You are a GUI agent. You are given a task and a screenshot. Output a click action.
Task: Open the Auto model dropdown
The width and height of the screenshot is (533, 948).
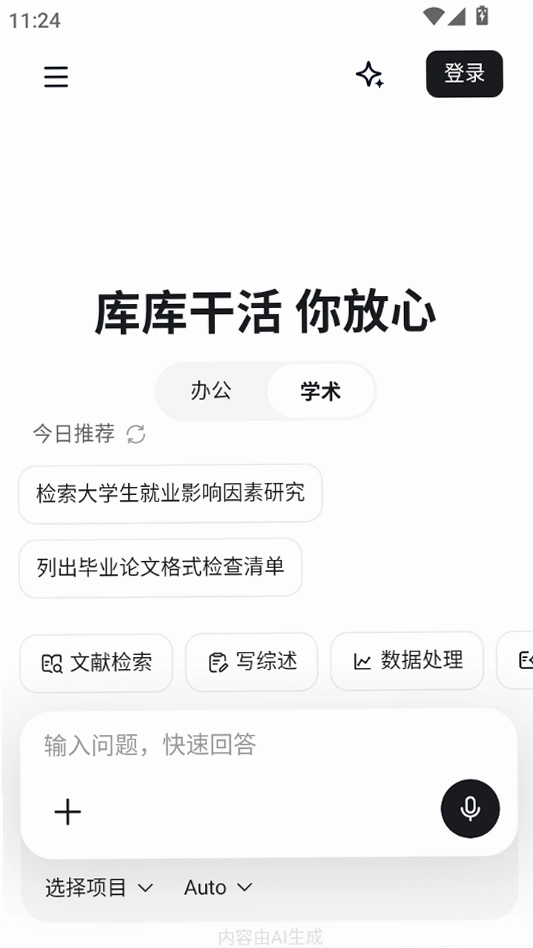(218, 888)
